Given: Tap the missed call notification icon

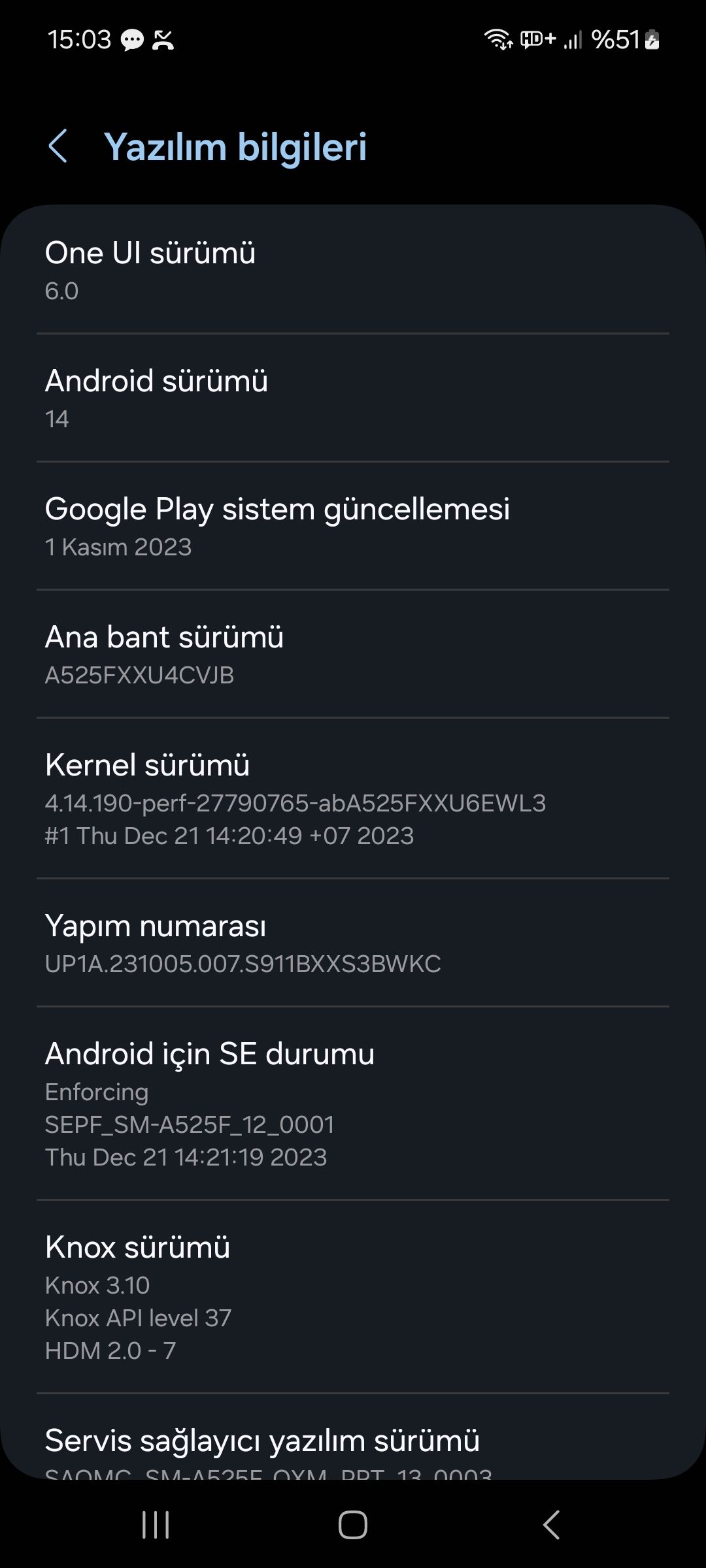Looking at the screenshot, I should click(x=163, y=41).
